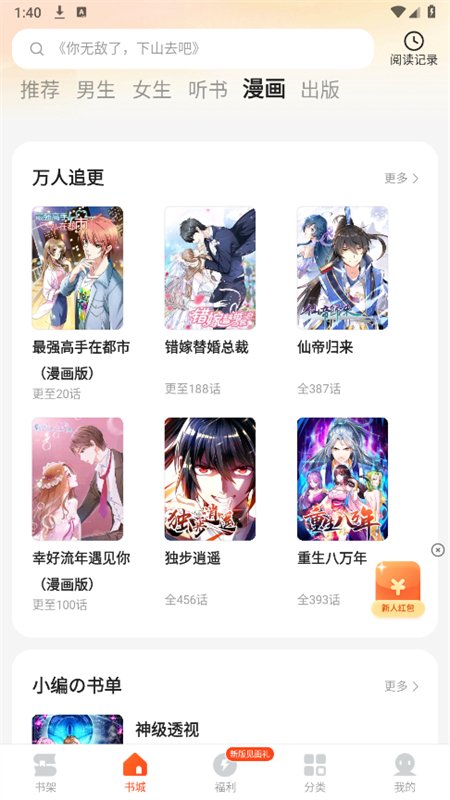Go to the 听书 tab
Image resolution: width=450 pixels, height=800 pixels.
(x=208, y=90)
